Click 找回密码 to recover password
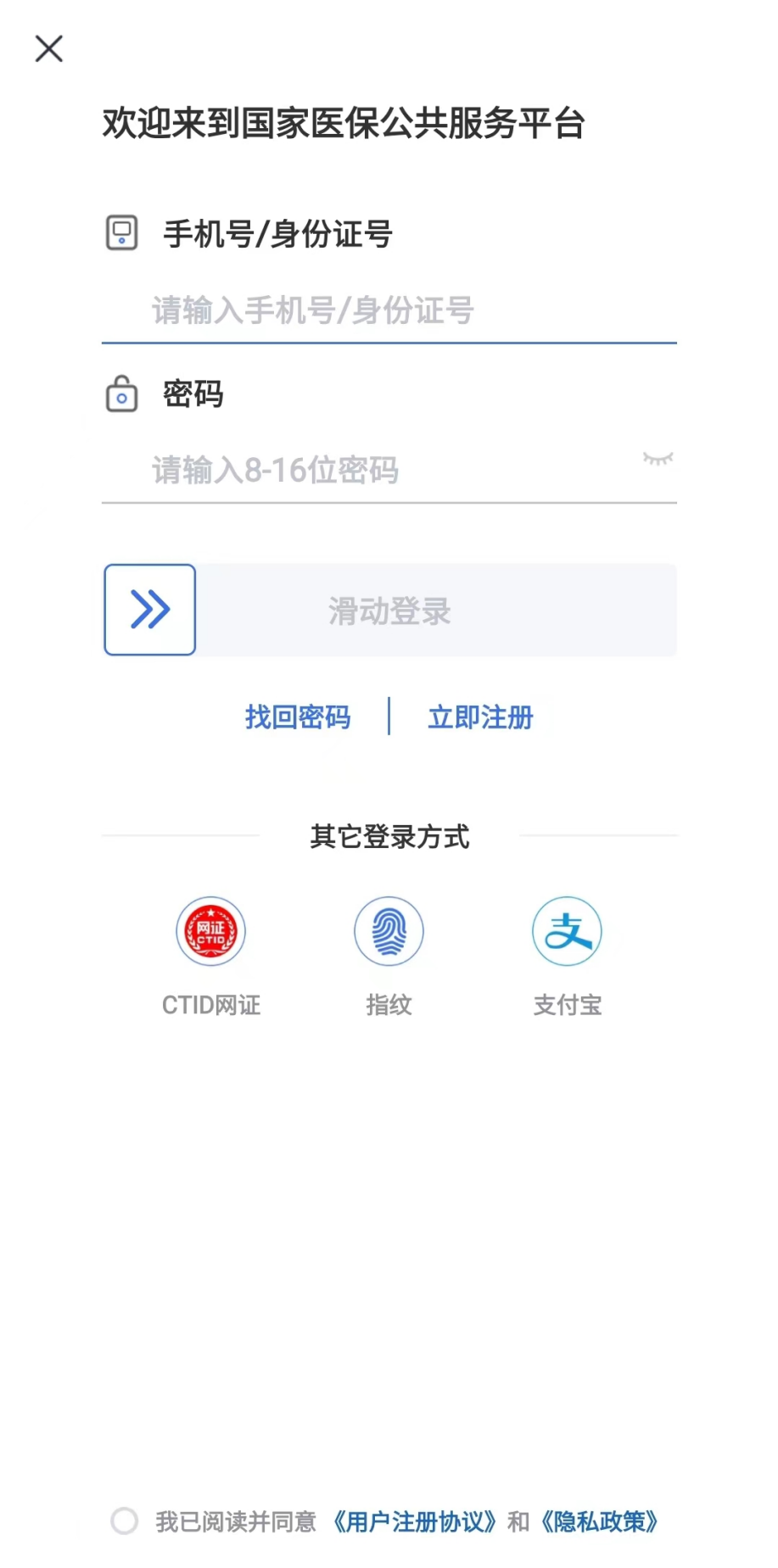This screenshot has width=778, height=1568. (298, 717)
